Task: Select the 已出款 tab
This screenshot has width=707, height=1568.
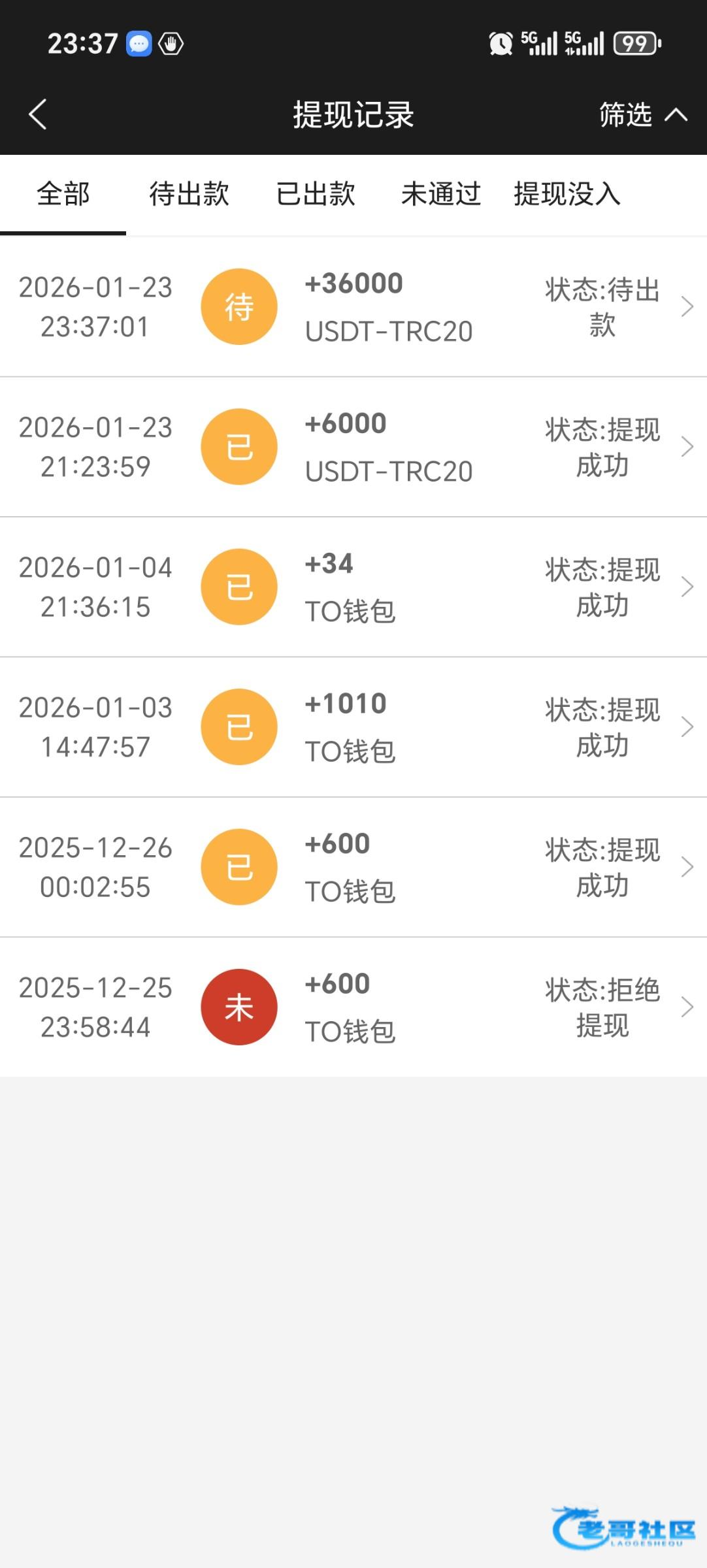Action: click(x=316, y=194)
